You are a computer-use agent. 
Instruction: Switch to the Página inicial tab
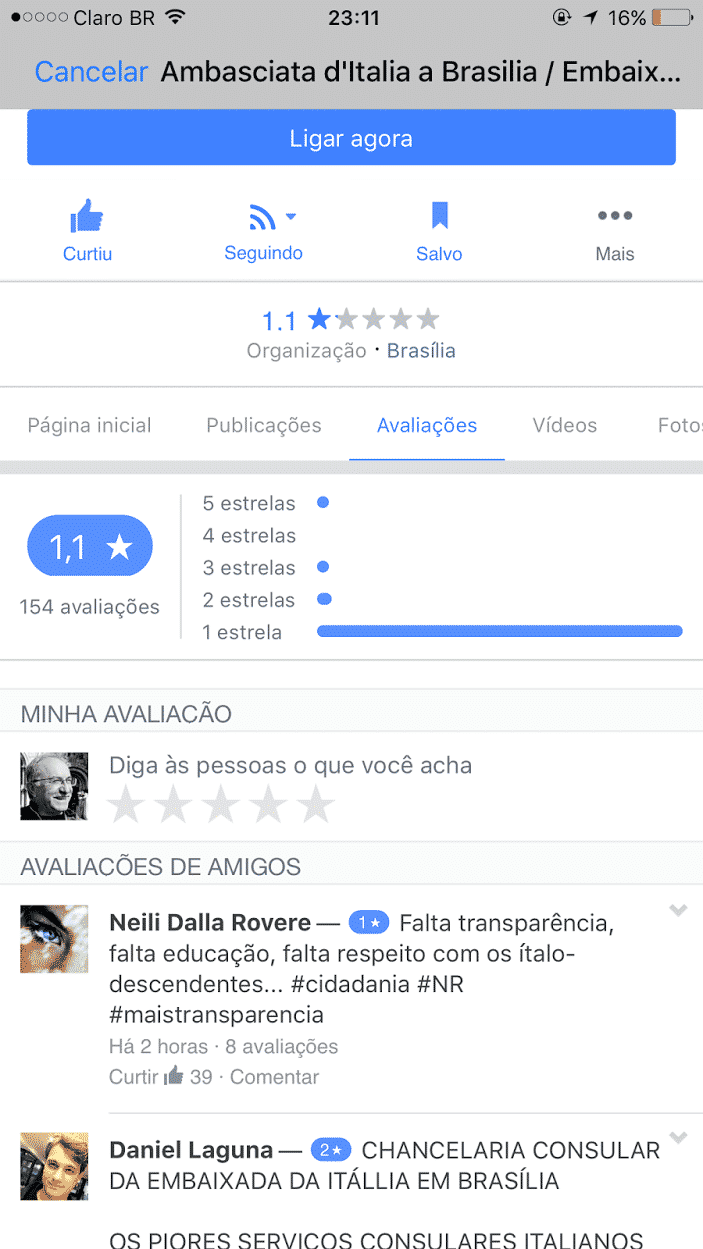coord(89,425)
